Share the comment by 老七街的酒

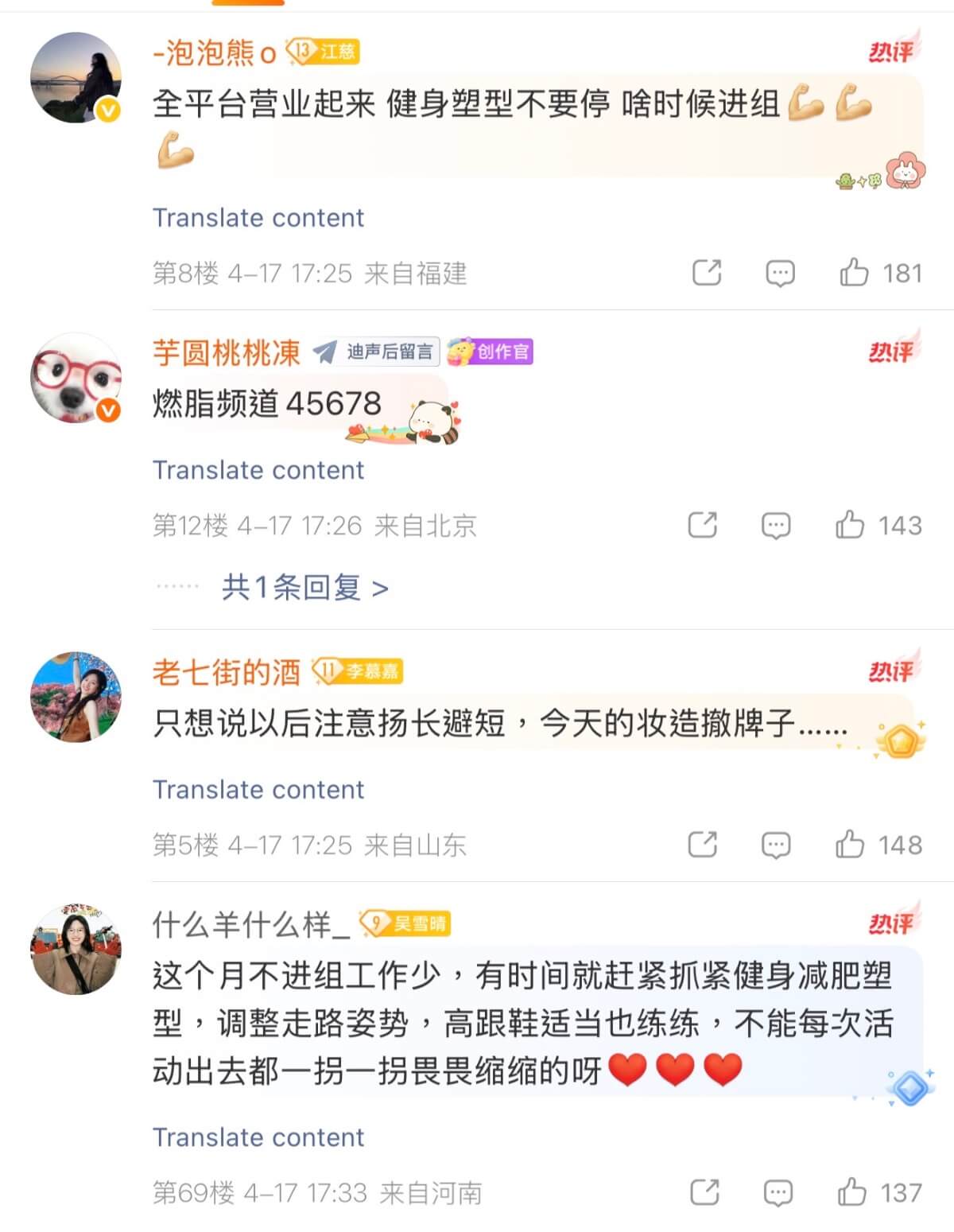pyautogui.click(x=702, y=844)
